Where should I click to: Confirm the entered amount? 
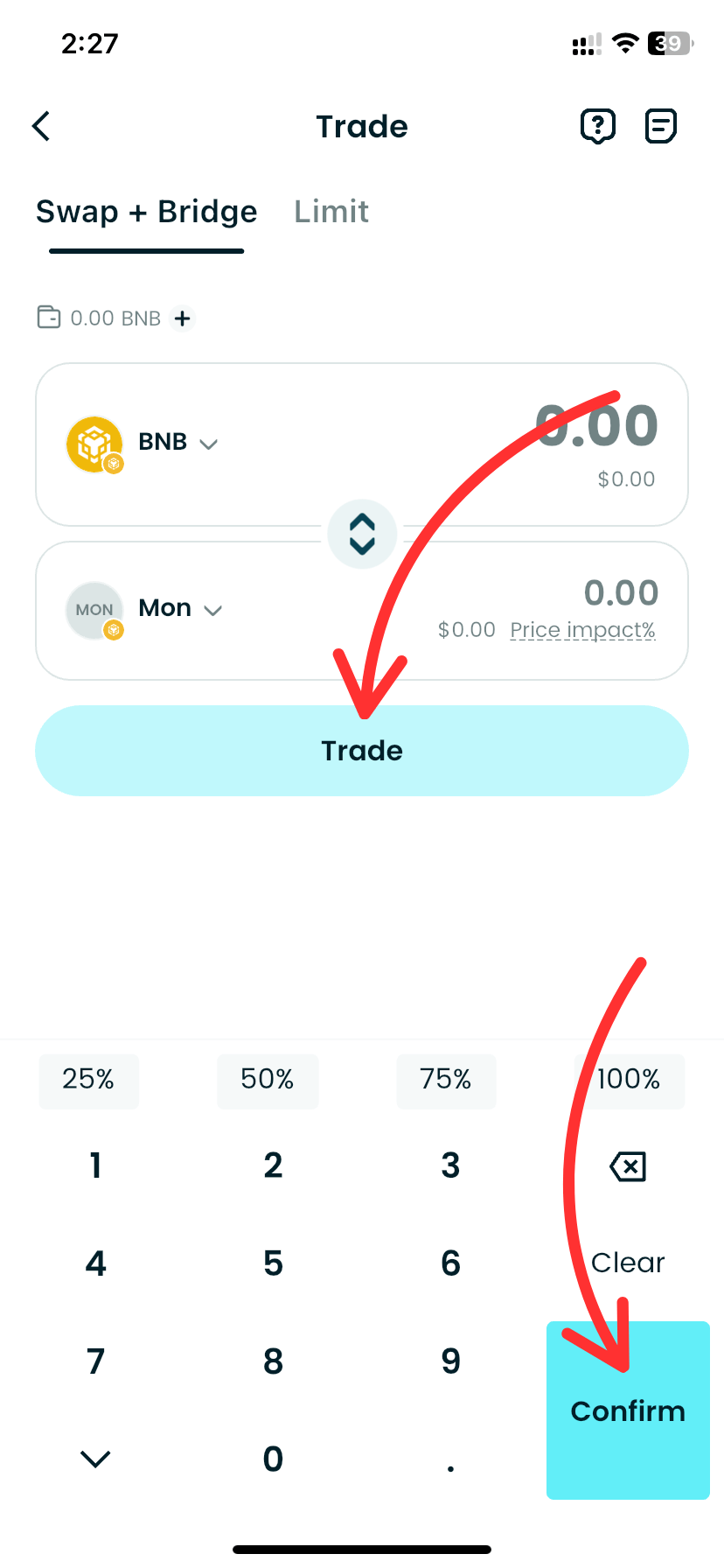click(628, 1410)
